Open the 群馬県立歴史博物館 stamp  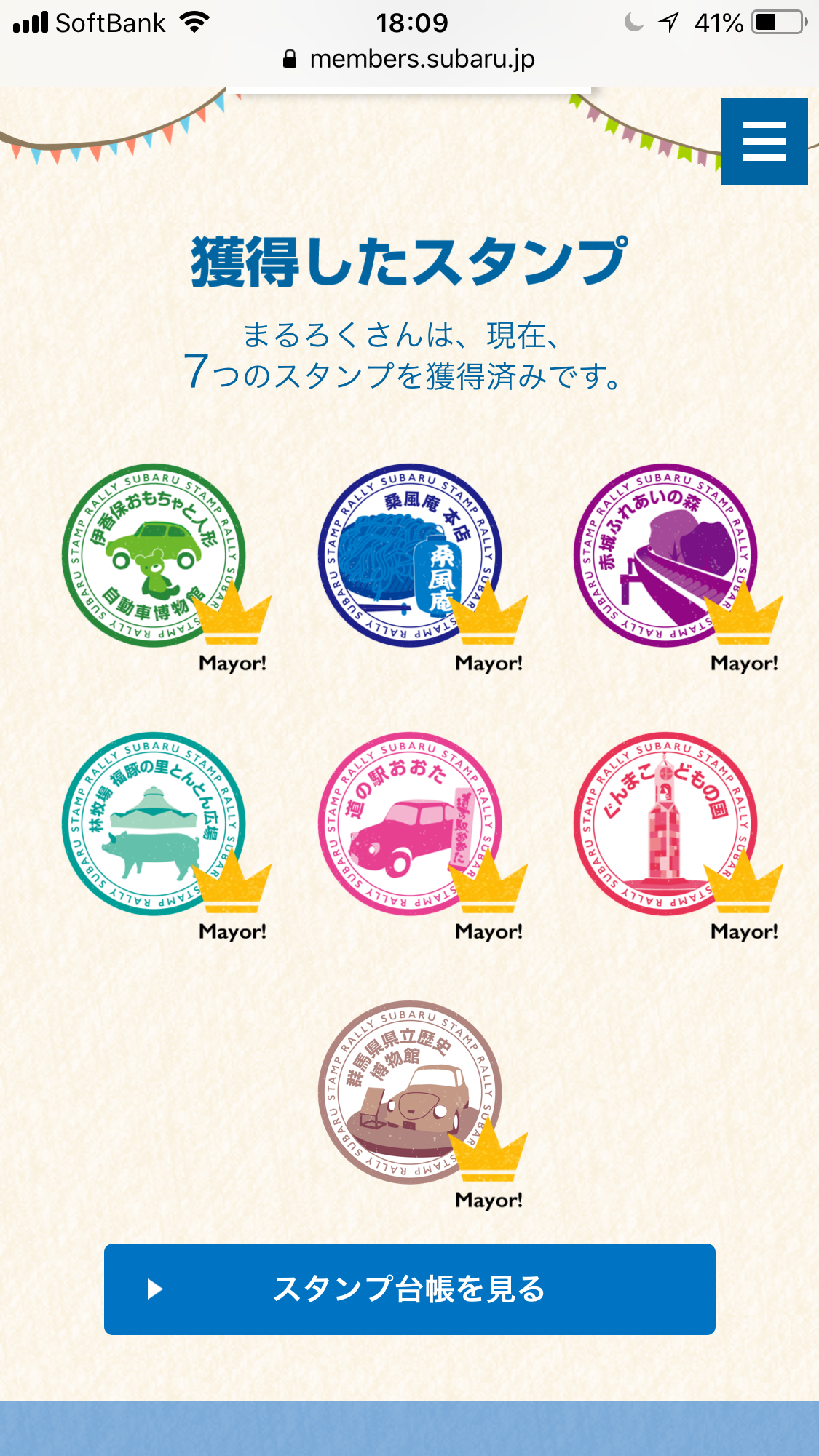click(410, 1091)
